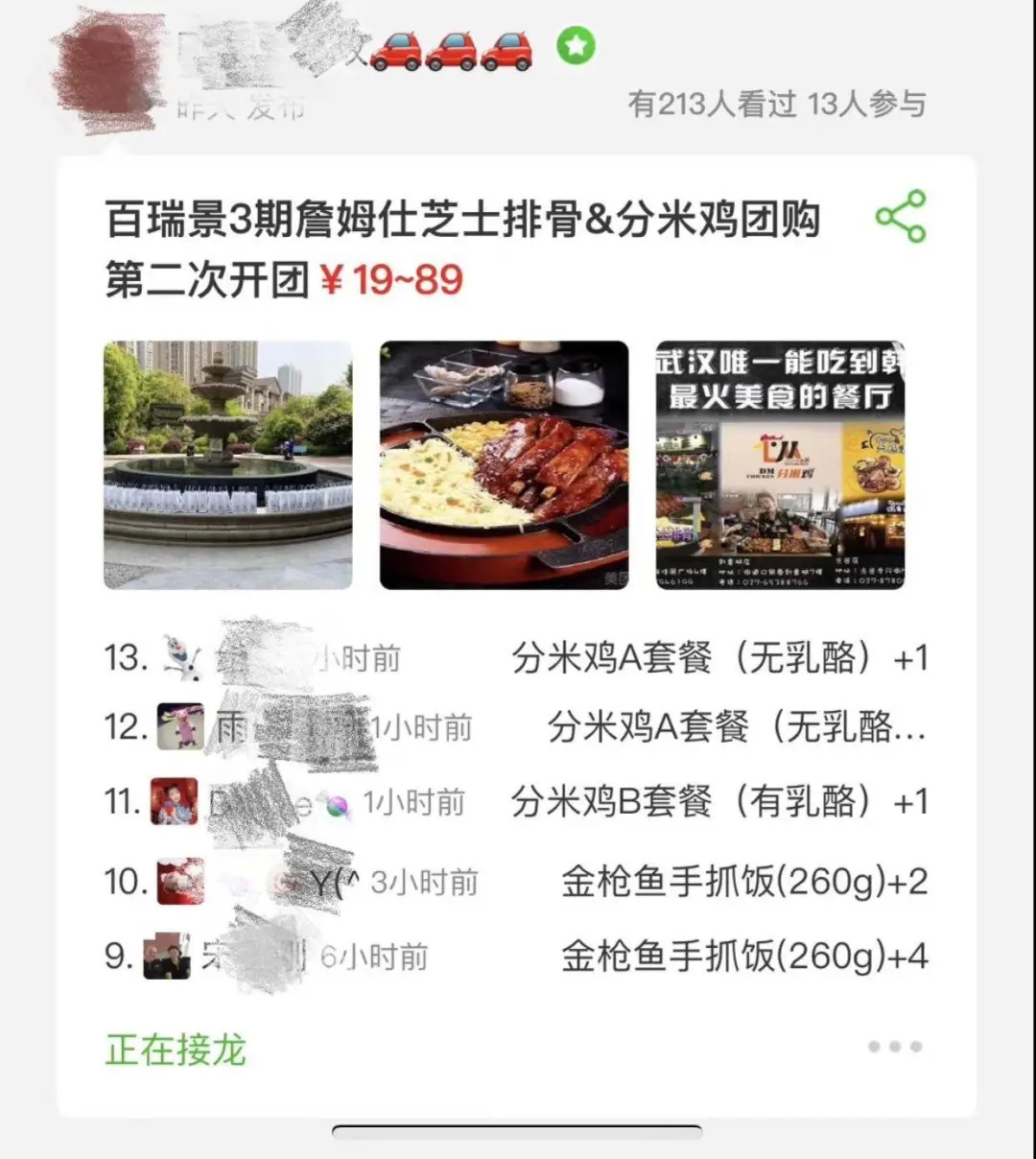Image resolution: width=1036 pixels, height=1159 pixels.
Task: Share this group-buy post
Action: 900,216
